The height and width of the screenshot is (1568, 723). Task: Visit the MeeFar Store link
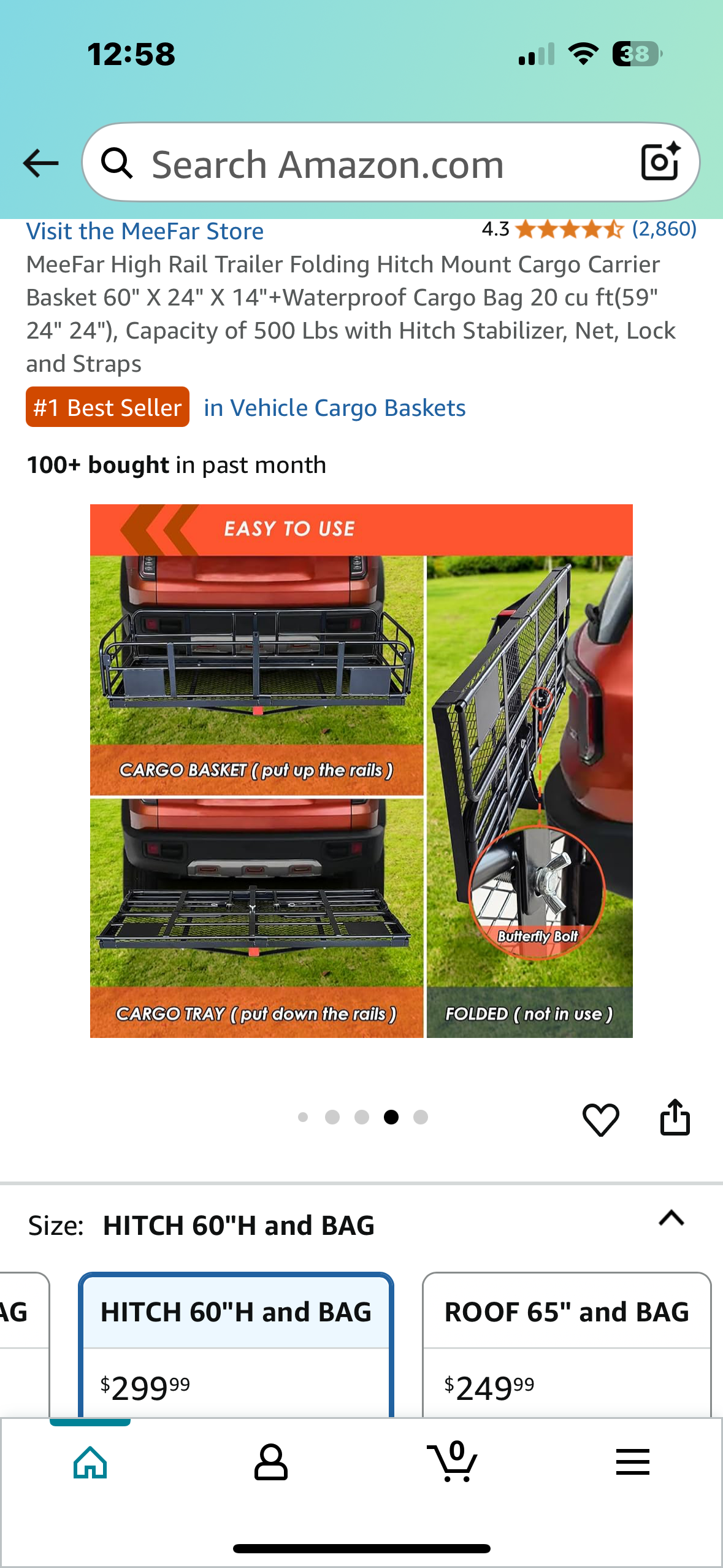[x=145, y=232]
